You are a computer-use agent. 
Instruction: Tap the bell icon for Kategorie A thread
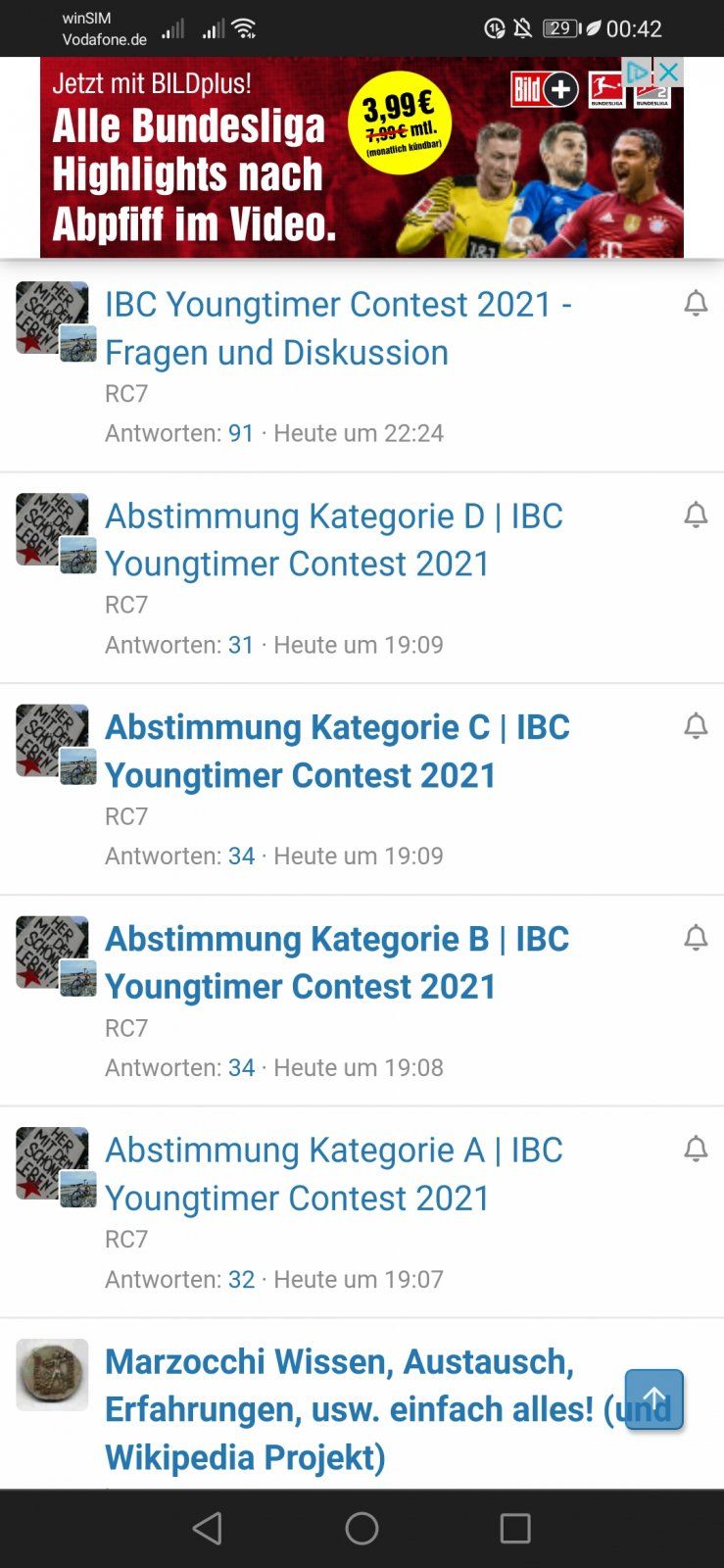(x=696, y=1149)
